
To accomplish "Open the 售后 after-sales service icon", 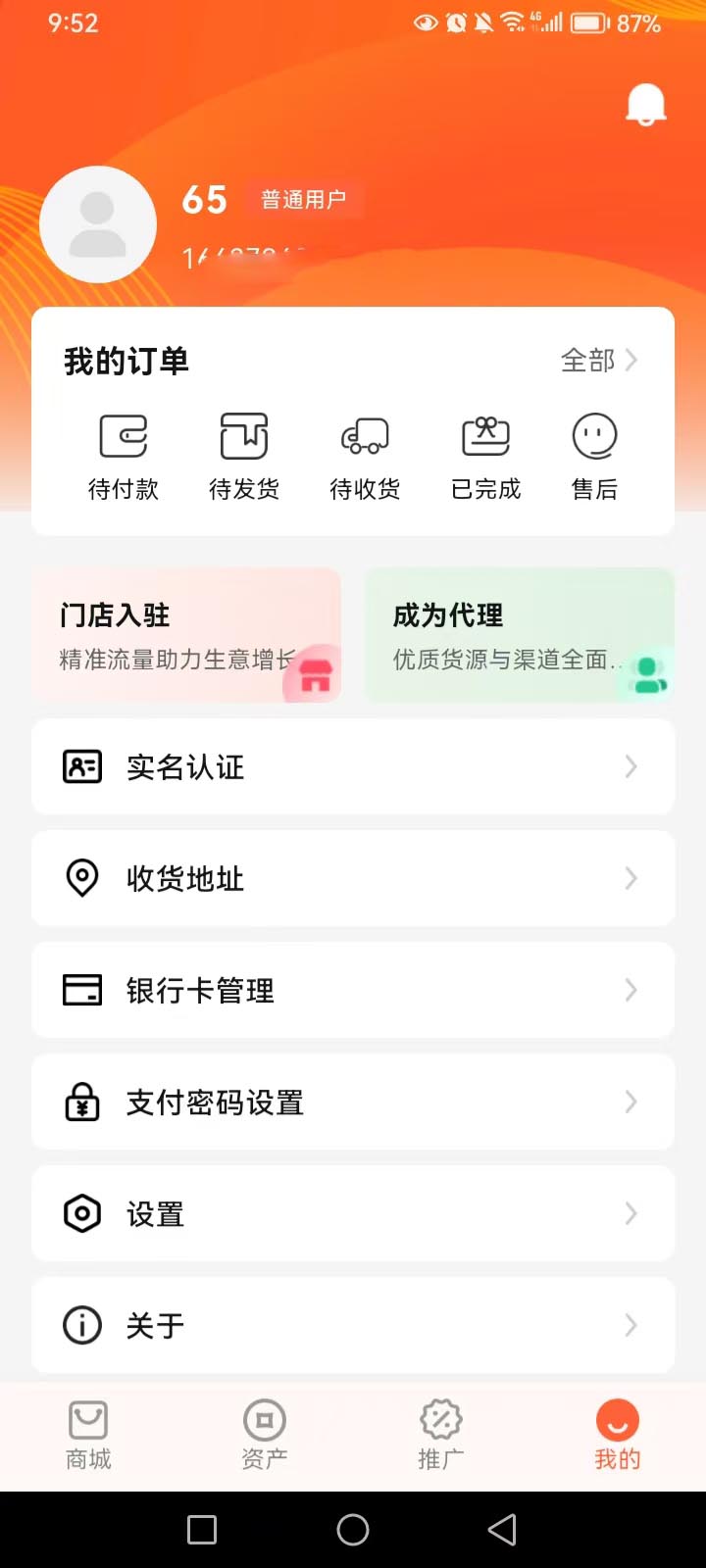I will coord(594,435).
